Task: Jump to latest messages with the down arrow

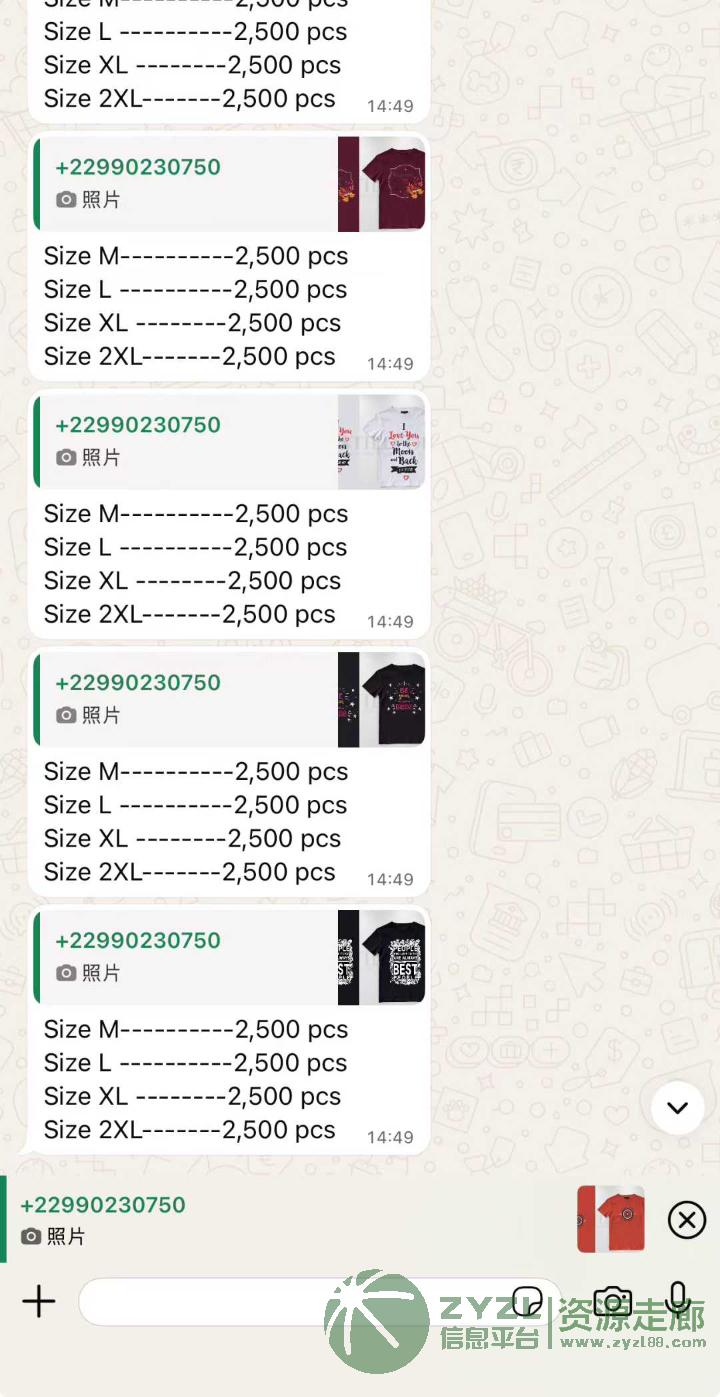Action: (677, 1108)
